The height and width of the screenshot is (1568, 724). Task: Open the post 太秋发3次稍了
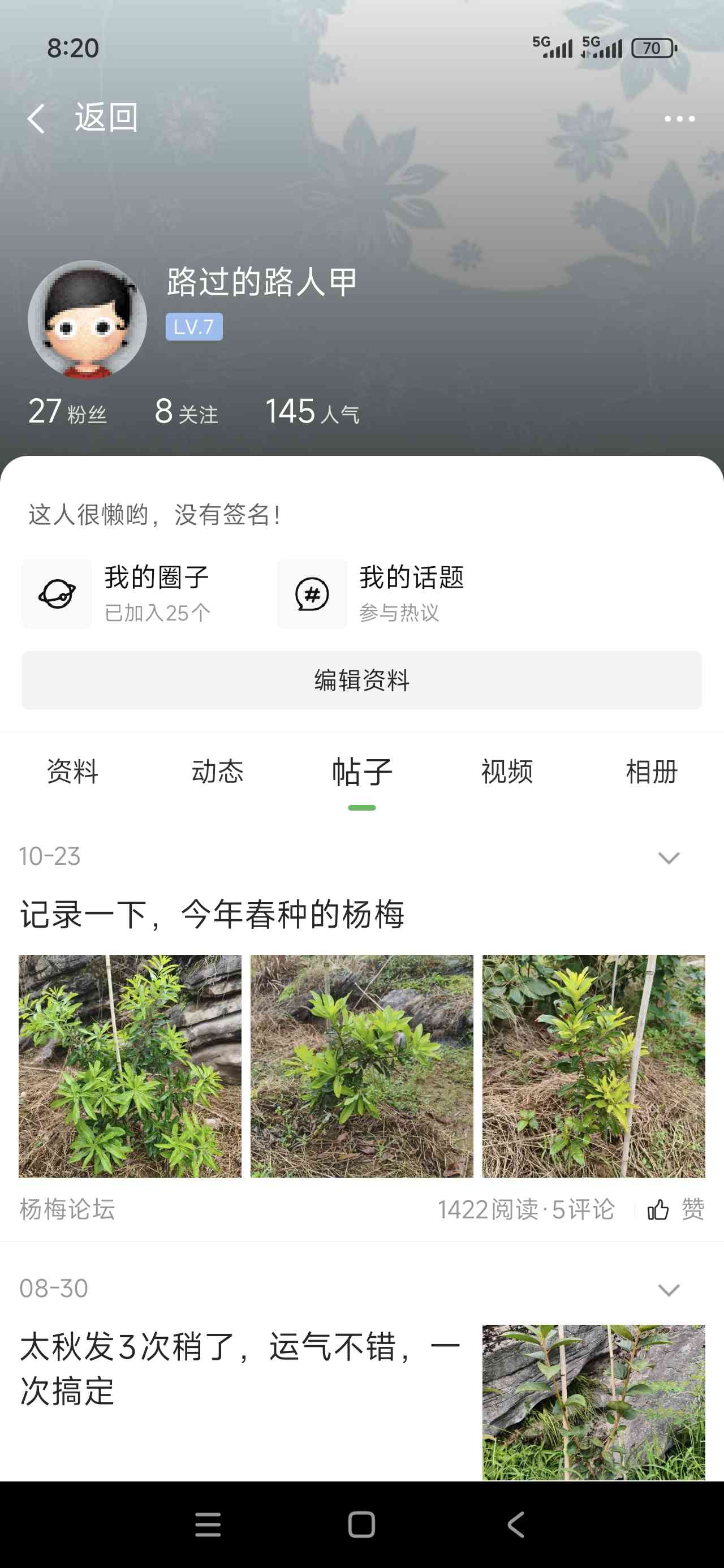point(239,1368)
